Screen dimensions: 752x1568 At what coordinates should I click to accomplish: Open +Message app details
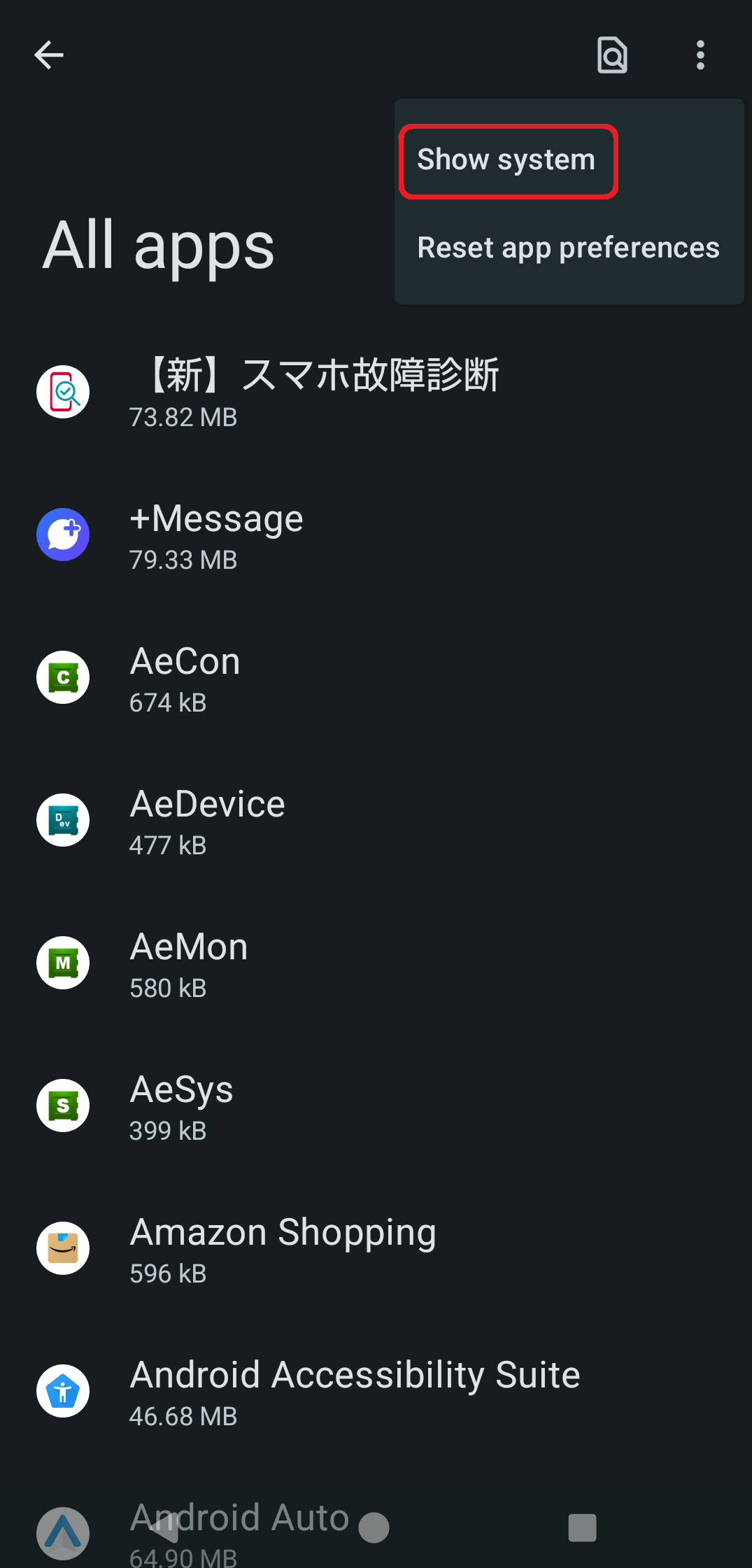coord(376,535)
